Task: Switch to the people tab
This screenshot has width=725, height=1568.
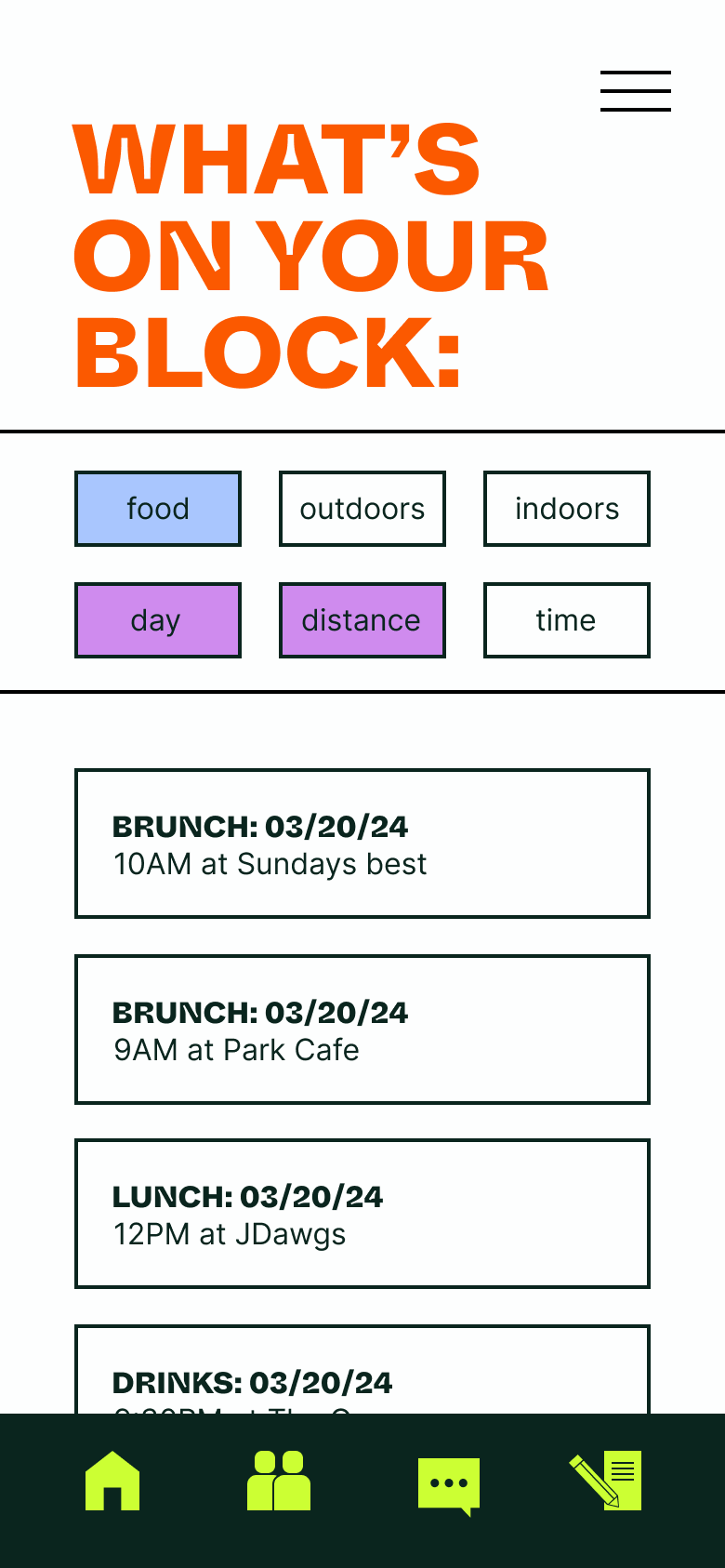Action: click(x=279, y=1481)
